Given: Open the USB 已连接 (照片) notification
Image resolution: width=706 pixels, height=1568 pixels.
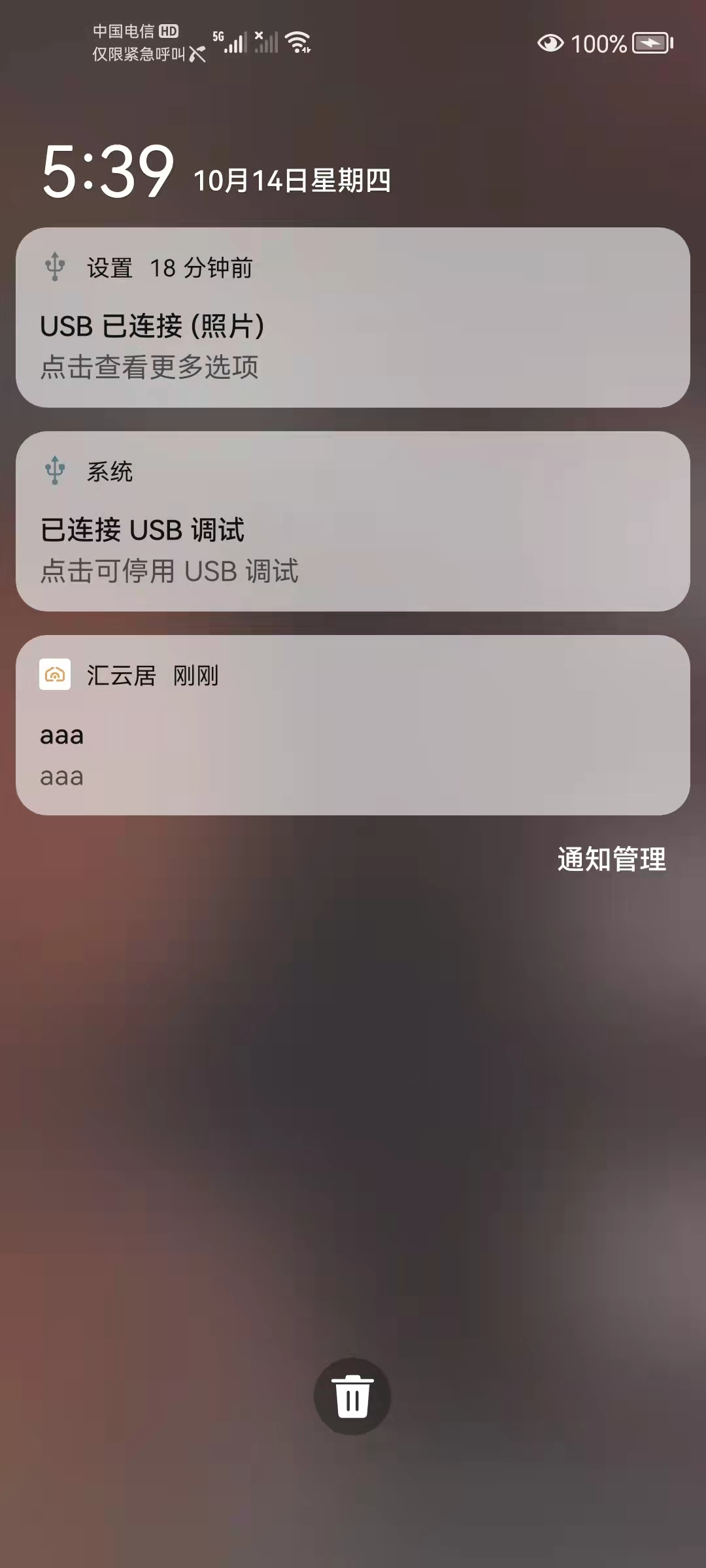Looking at the screenshot, I should 353,318.
